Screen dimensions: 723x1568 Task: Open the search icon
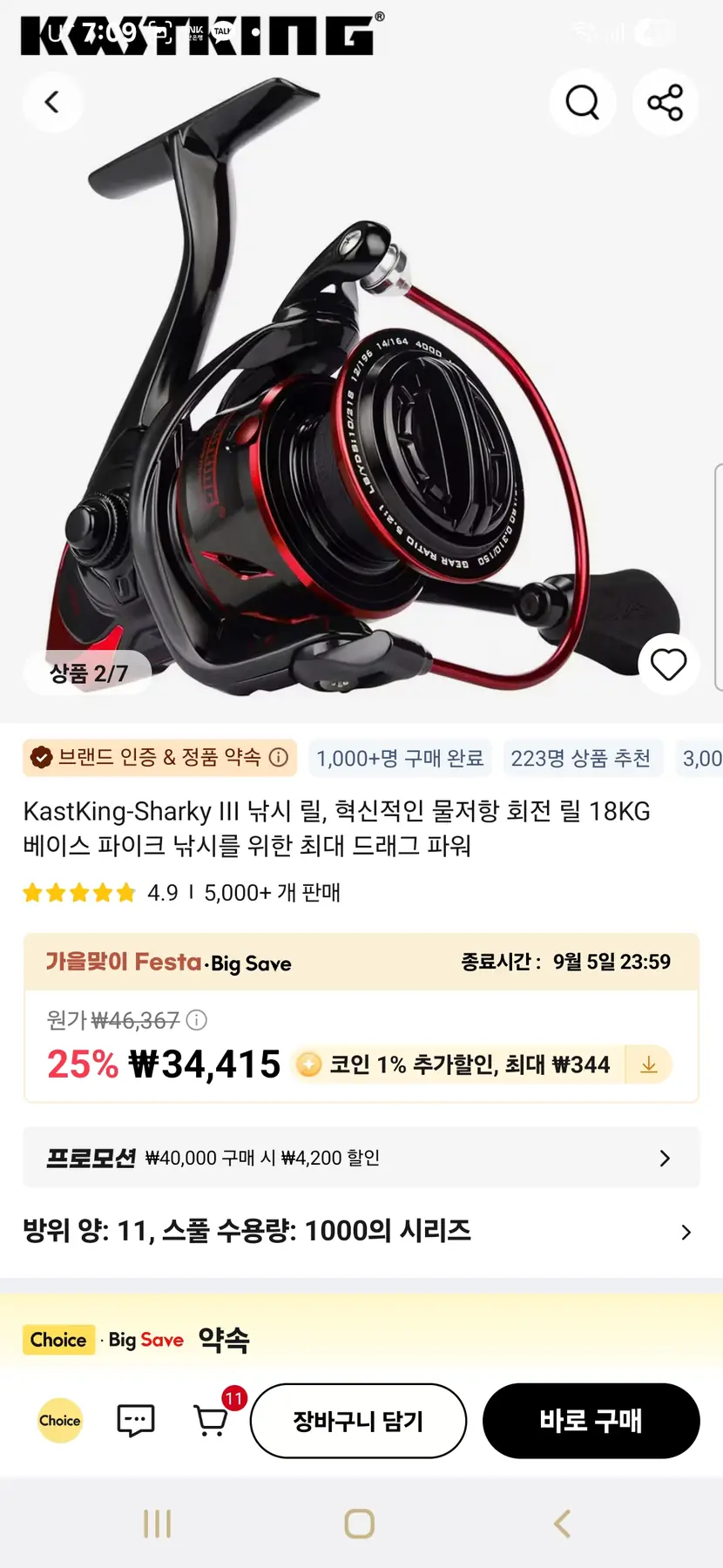pos(582,103)
